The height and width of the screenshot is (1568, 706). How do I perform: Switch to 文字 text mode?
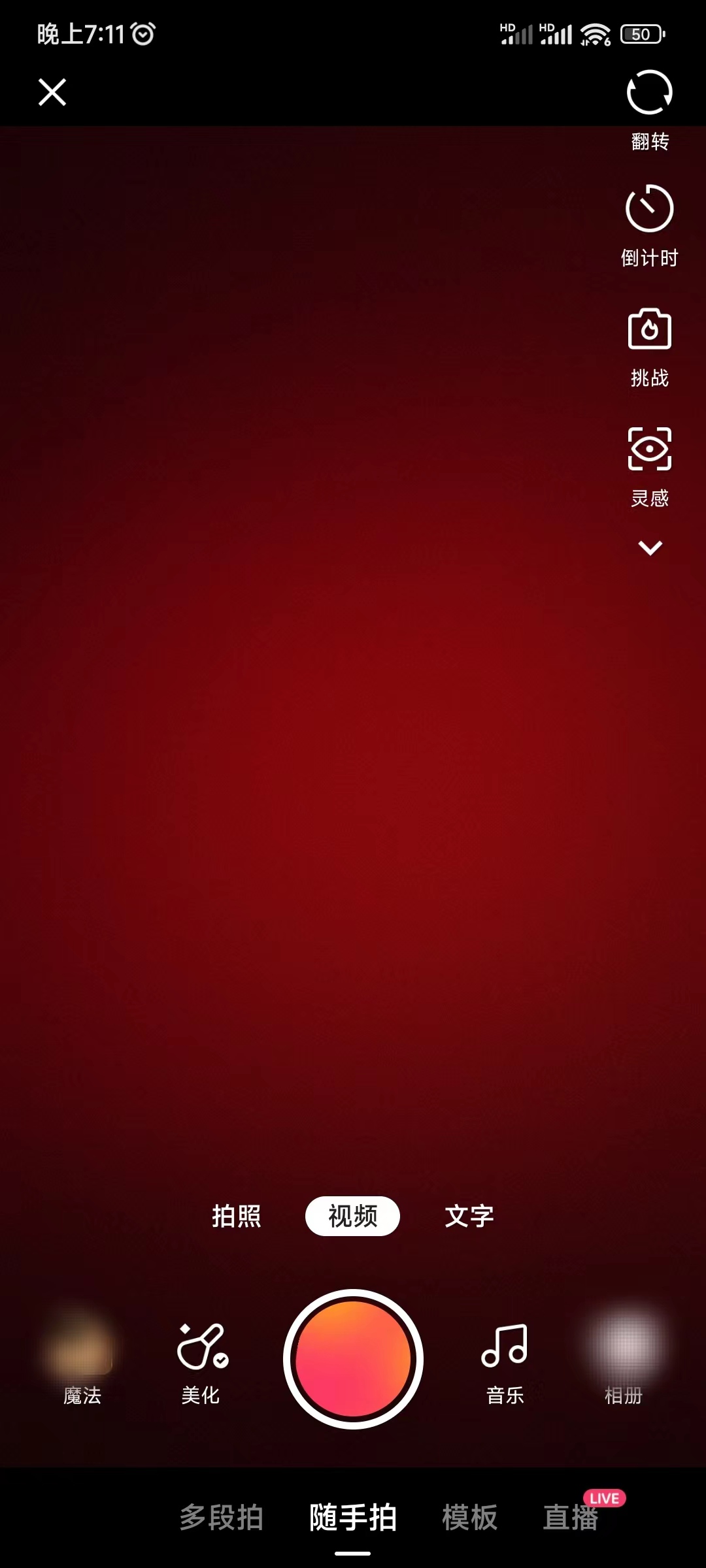click(x=469, y=1216)
